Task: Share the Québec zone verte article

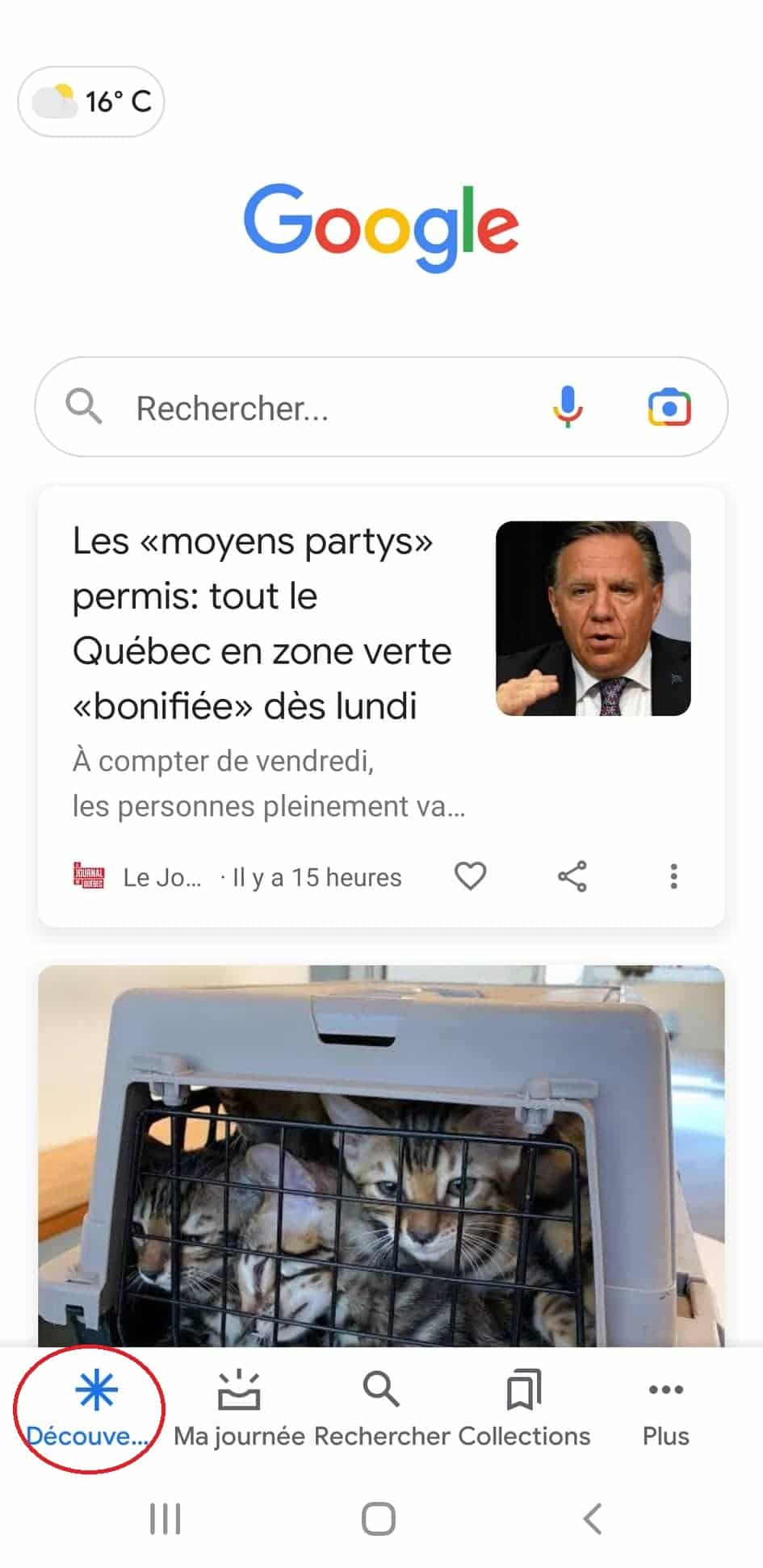Action: tap(572, 876)
